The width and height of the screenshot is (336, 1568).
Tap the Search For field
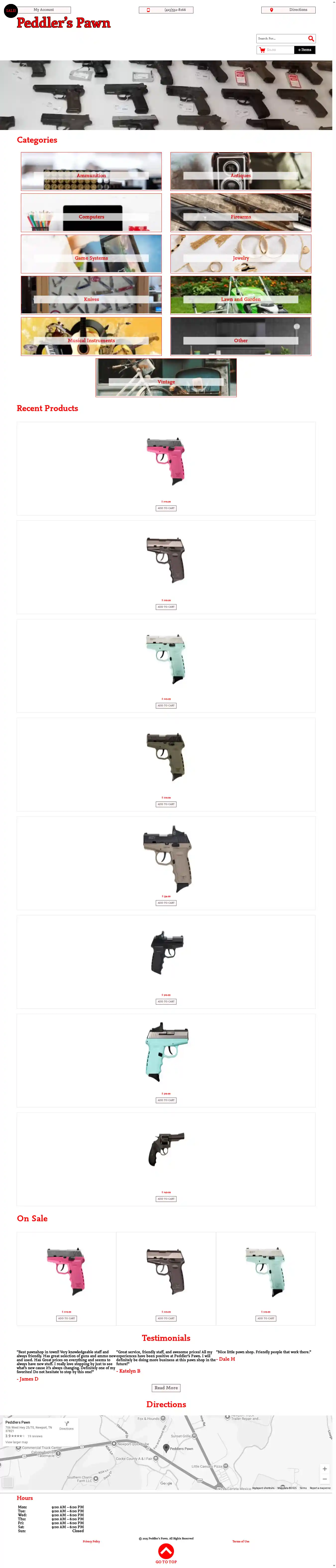pyautogui.click(x=280, y=38)
